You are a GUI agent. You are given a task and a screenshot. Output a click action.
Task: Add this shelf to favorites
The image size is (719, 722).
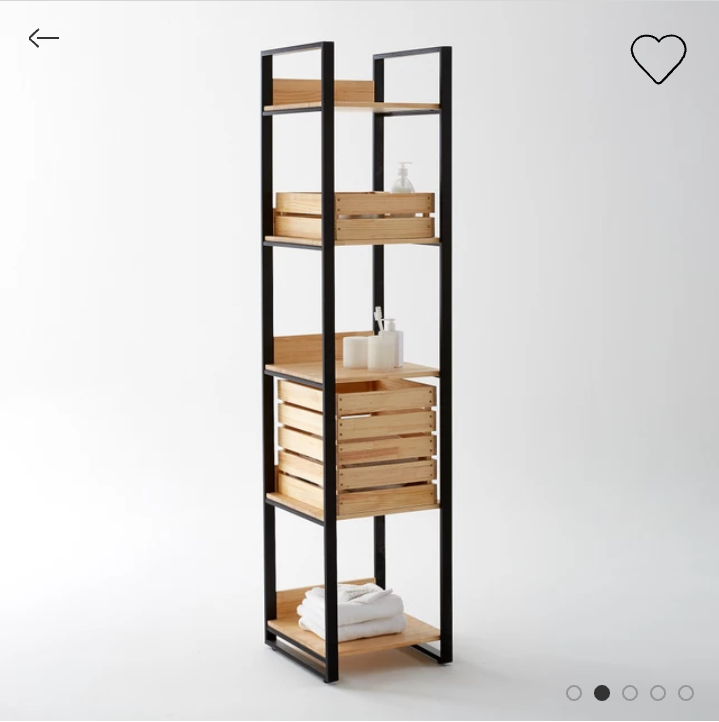click(x=658, y=59)
